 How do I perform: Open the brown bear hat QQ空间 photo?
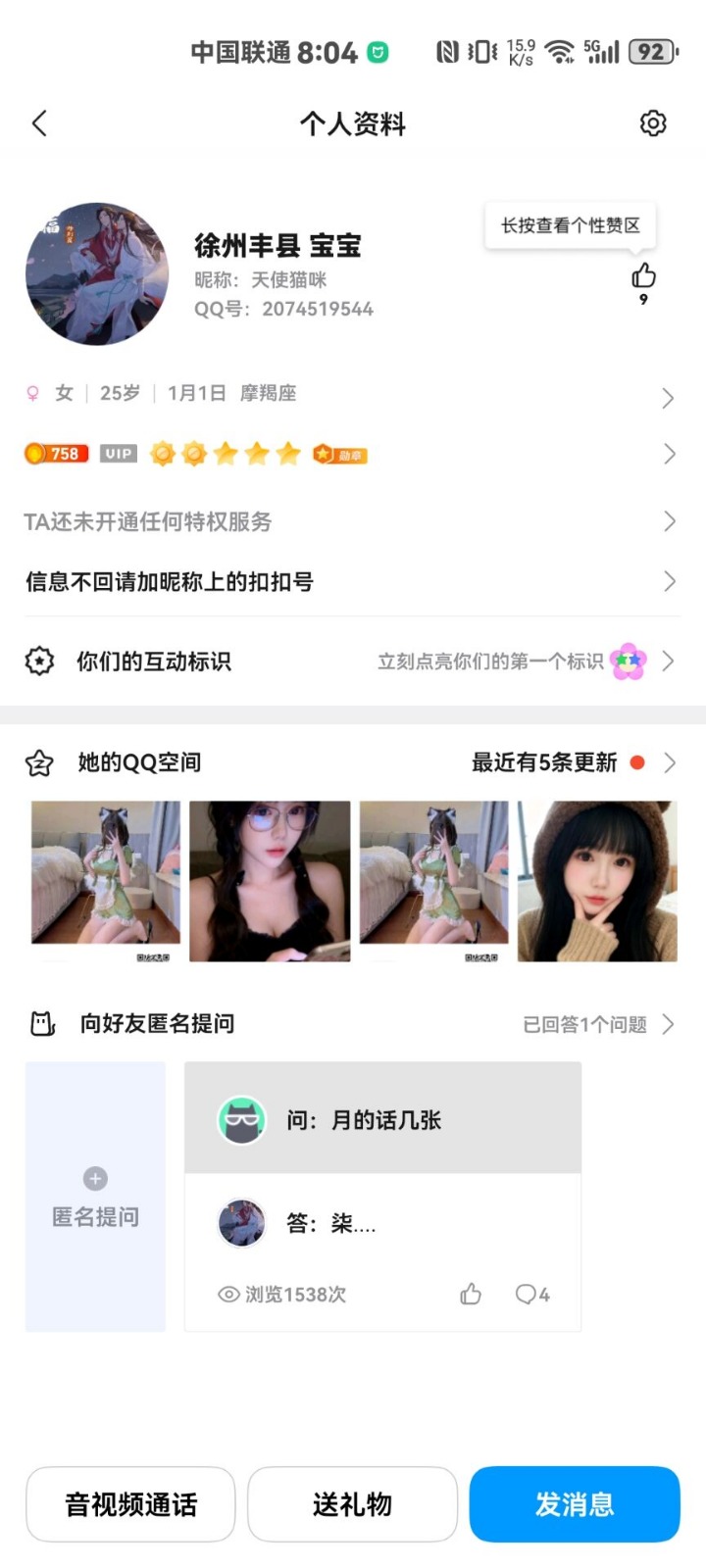(597, 881)
